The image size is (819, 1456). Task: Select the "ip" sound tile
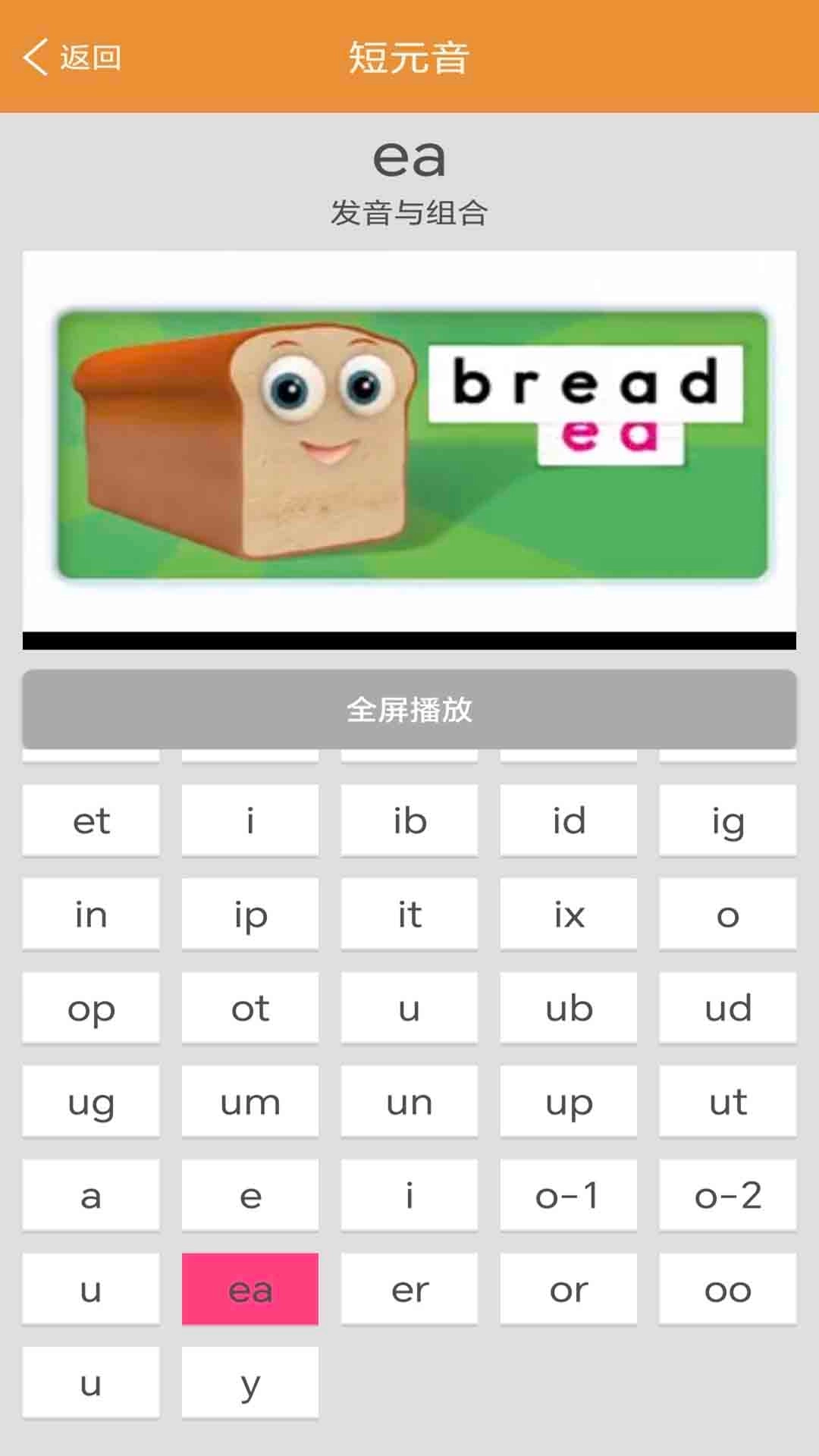tap(250, 915)
